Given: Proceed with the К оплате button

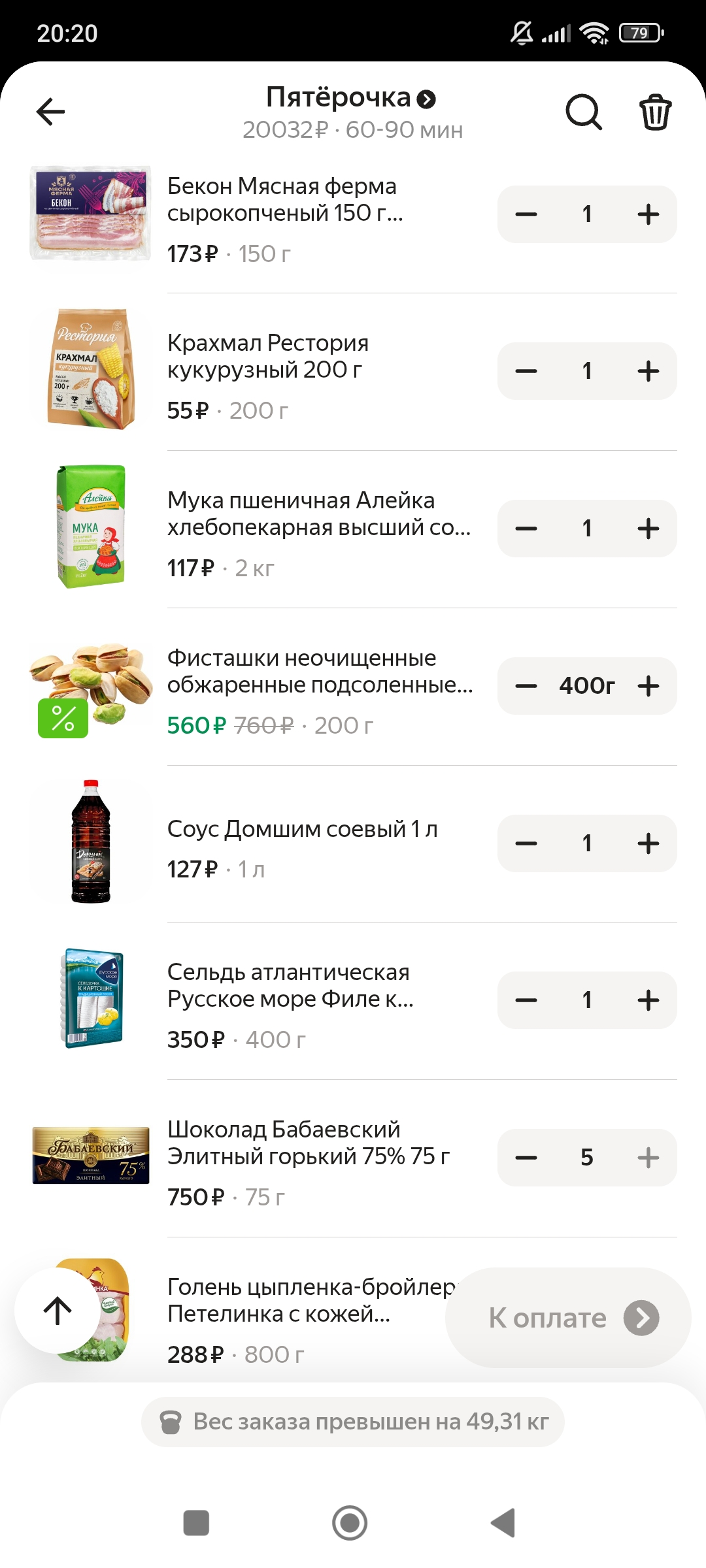Looking at the screenshot, I should (568, 1318).
